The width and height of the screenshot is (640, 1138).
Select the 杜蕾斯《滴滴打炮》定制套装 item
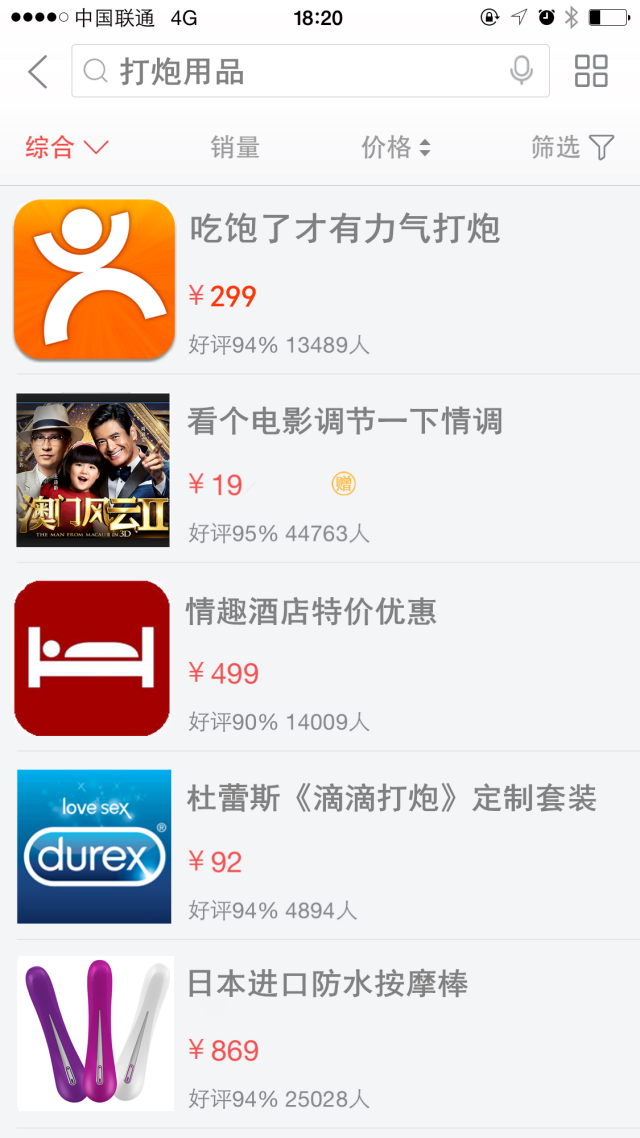pos(391,799)
